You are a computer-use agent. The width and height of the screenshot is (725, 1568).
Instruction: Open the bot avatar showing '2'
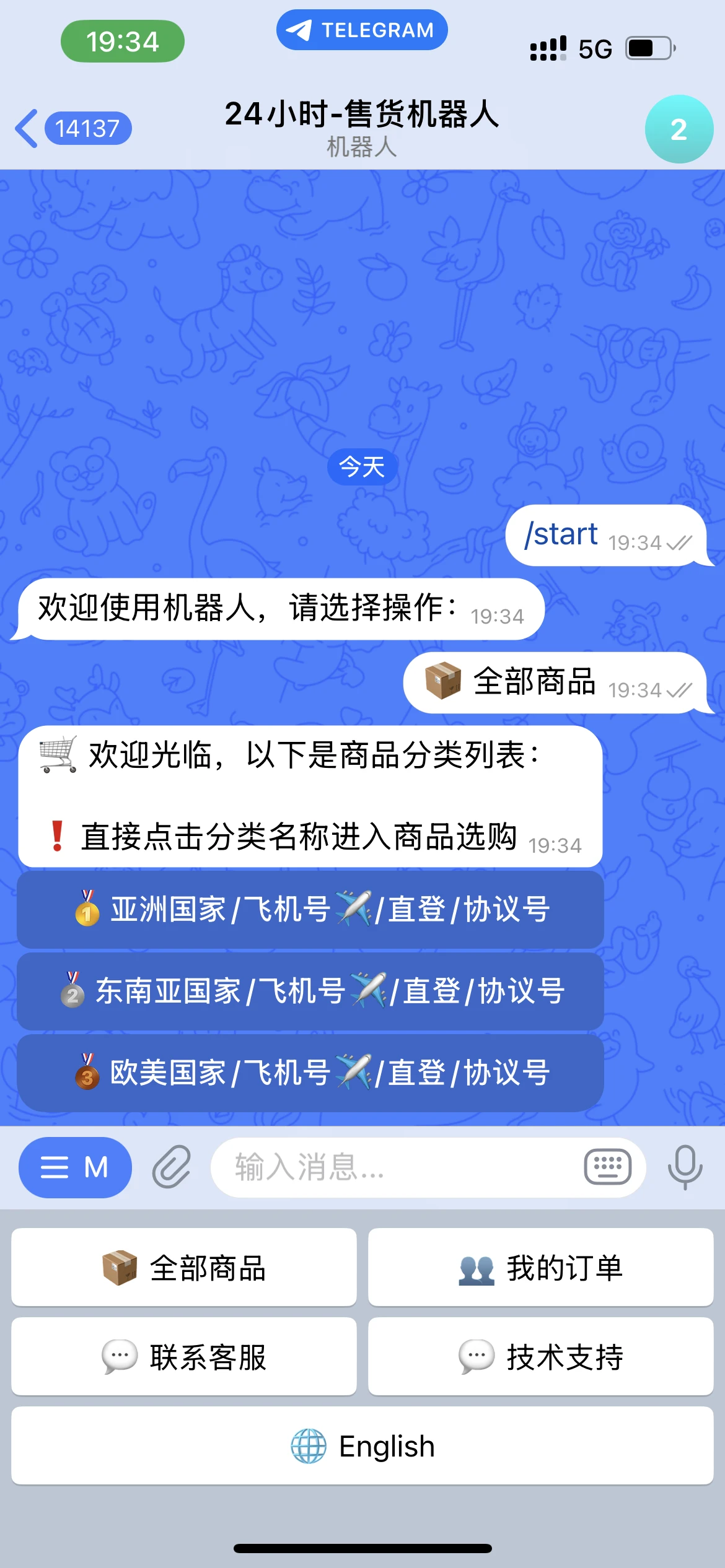click(677, 128)
